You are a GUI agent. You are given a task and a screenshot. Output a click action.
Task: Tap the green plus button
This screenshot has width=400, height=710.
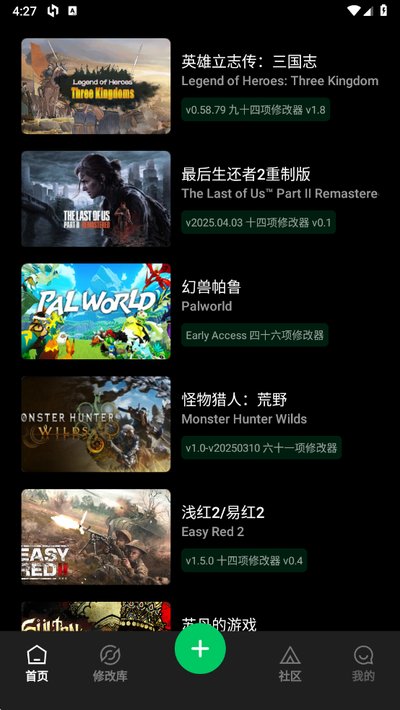(x=200, y=649)
